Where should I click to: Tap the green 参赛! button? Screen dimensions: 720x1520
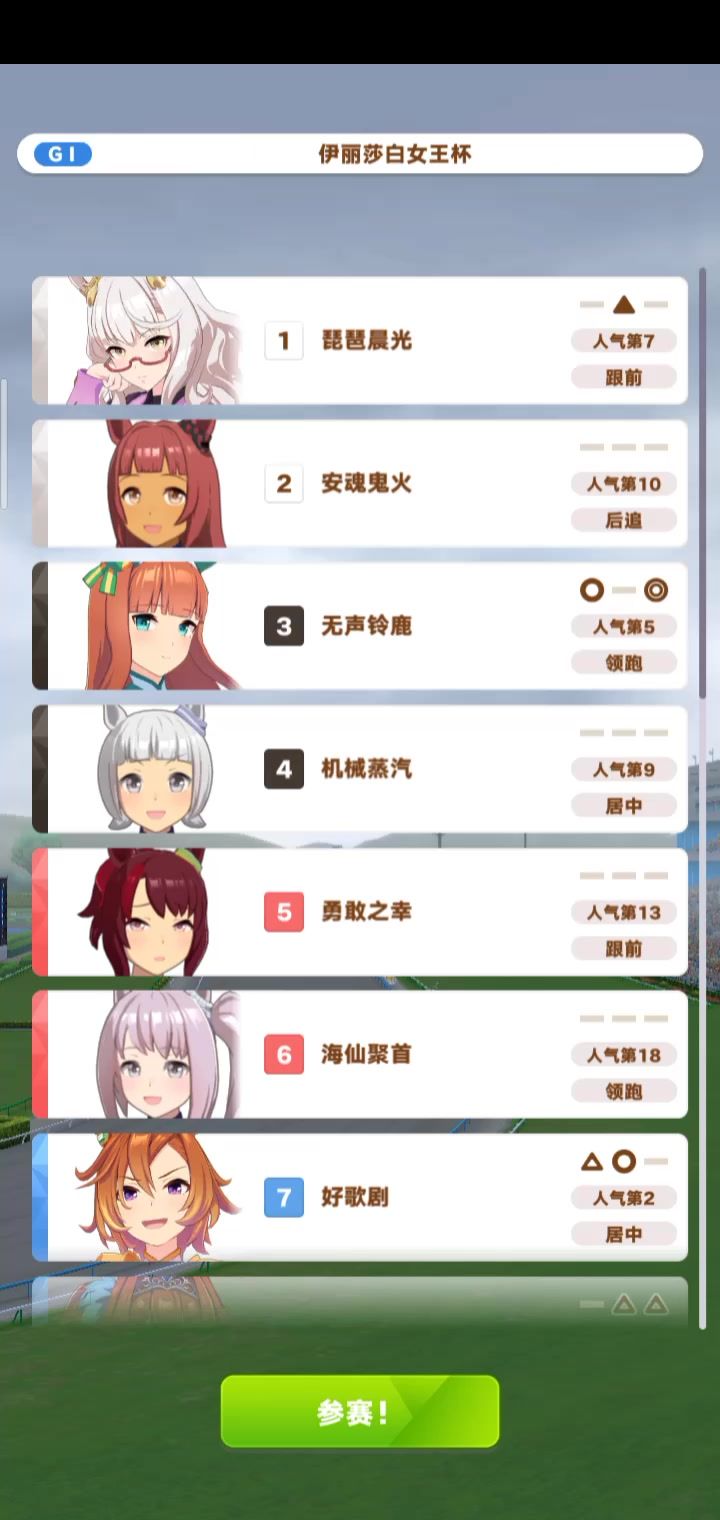tap(360, 1411)
